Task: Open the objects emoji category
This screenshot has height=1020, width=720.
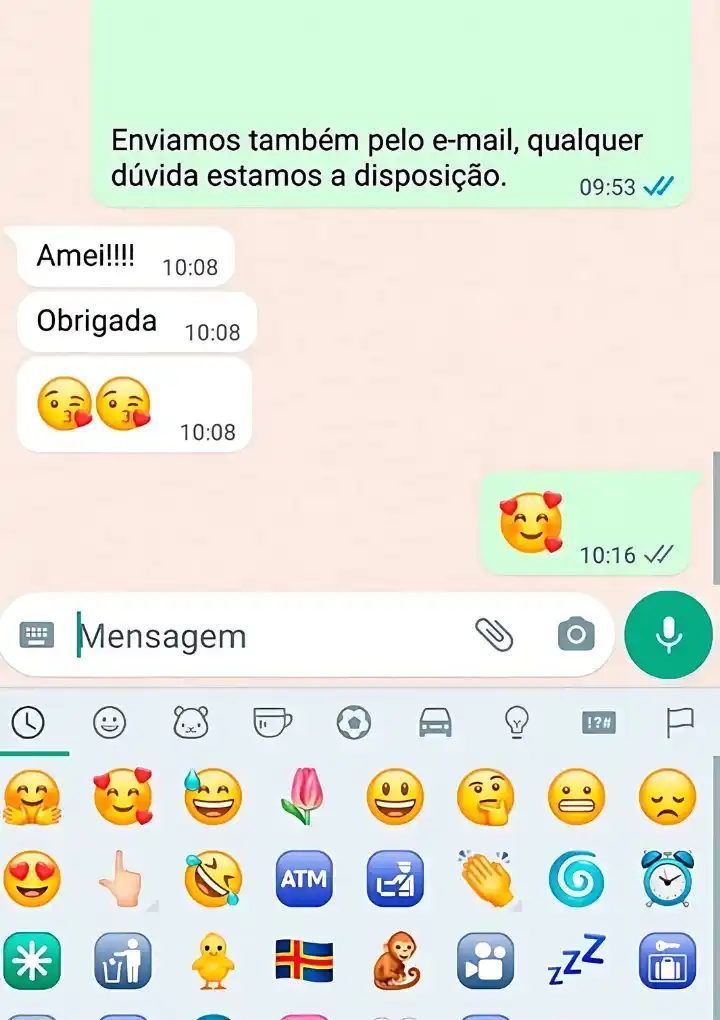Action: [517, 722]
